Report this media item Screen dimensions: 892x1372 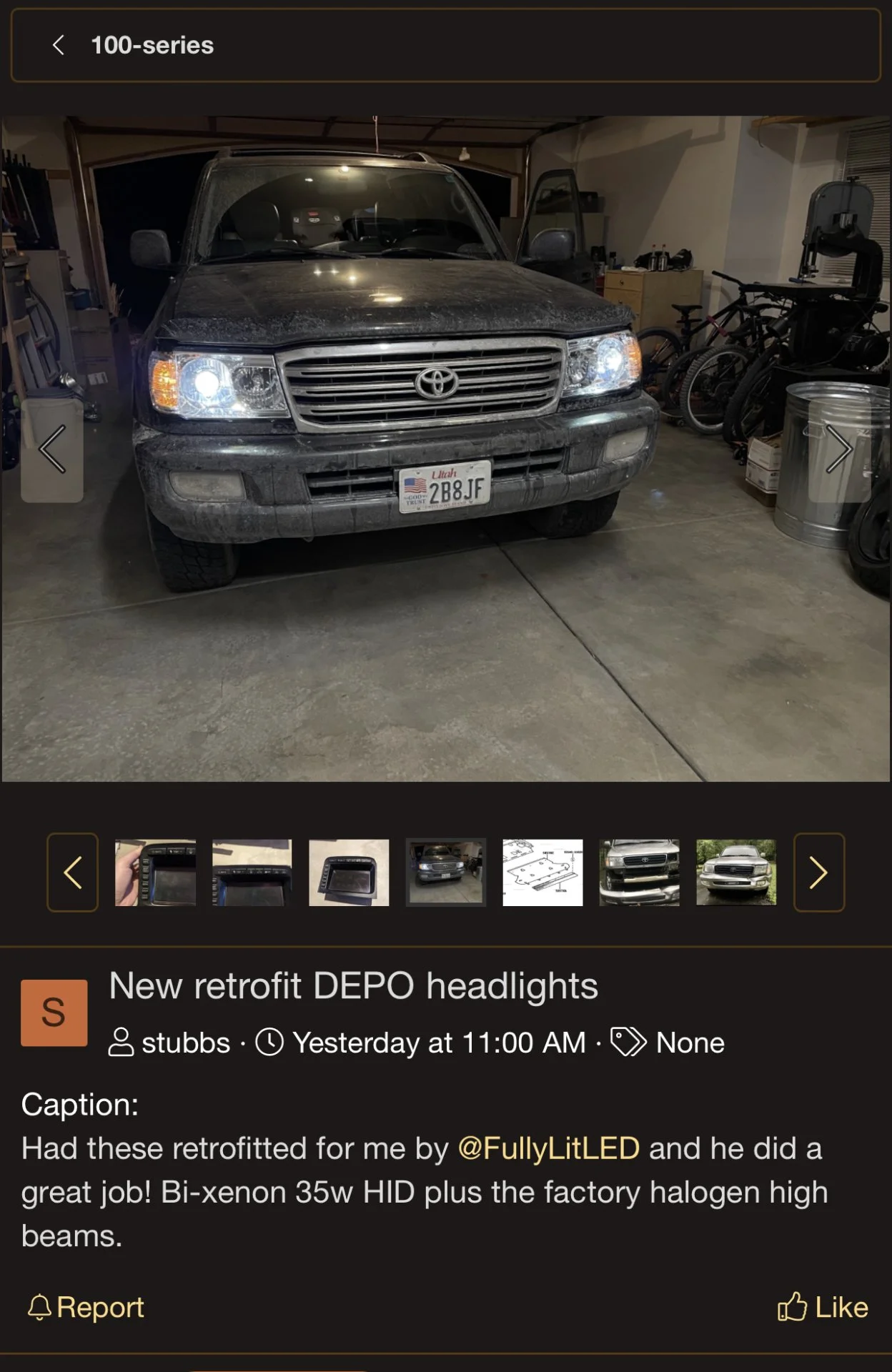86,1307
